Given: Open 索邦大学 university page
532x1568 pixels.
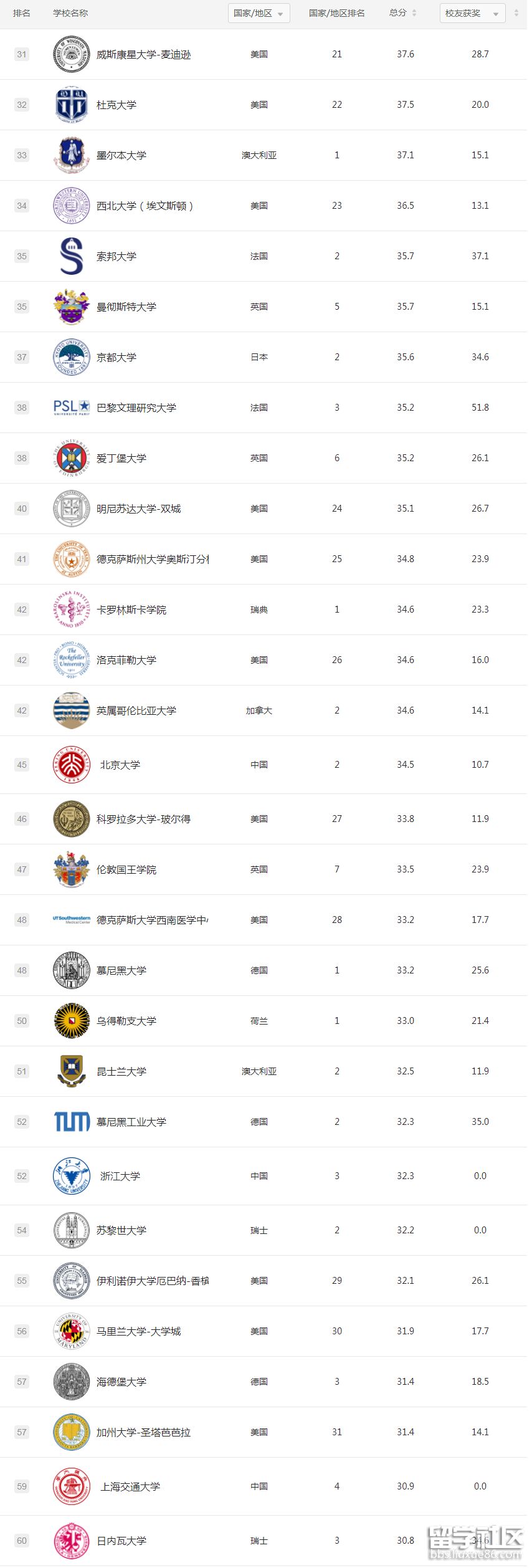Looking at the screenshot, I should click(116, 257).
